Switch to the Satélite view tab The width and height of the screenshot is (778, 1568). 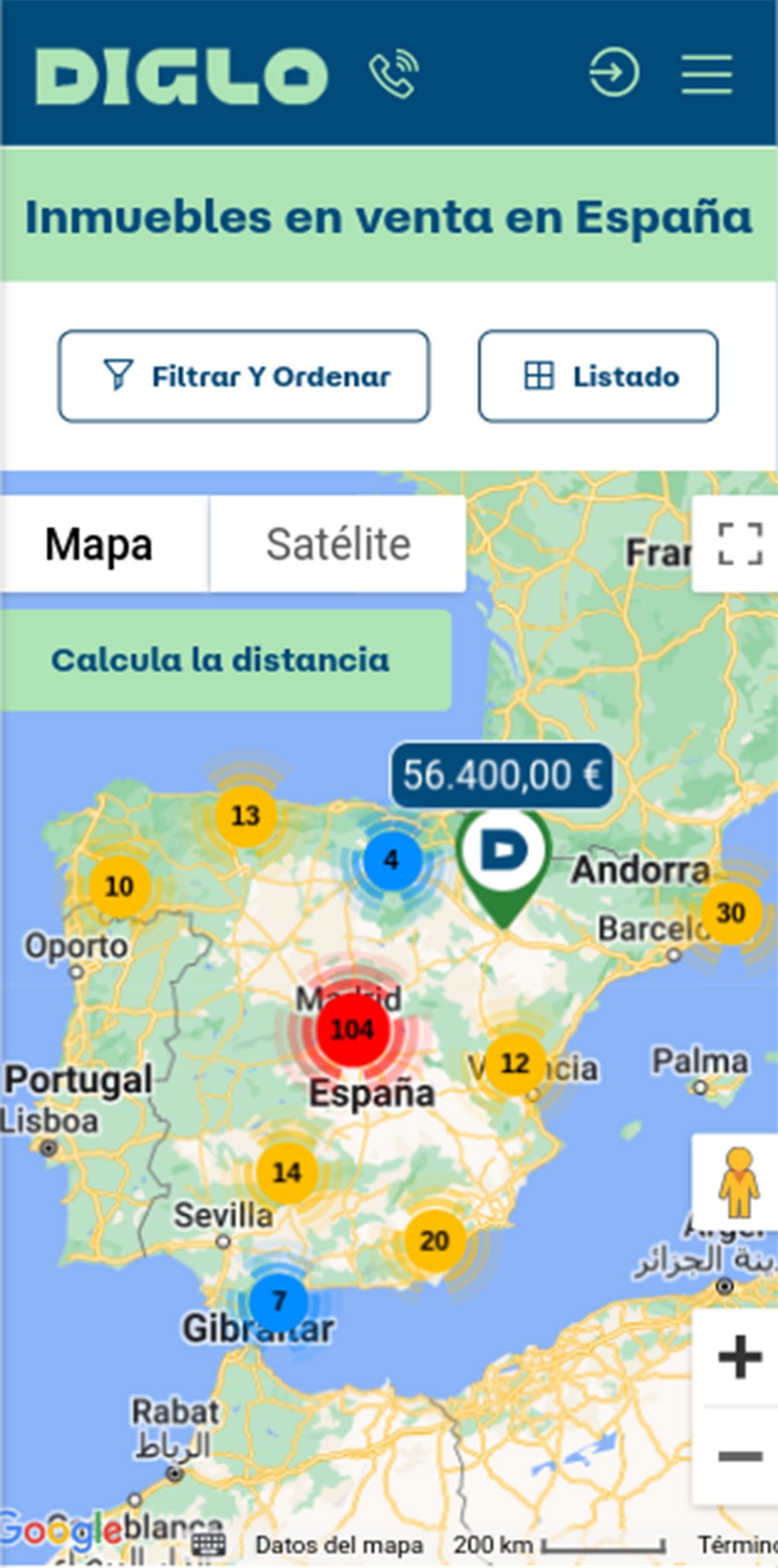tap(338, 544)
